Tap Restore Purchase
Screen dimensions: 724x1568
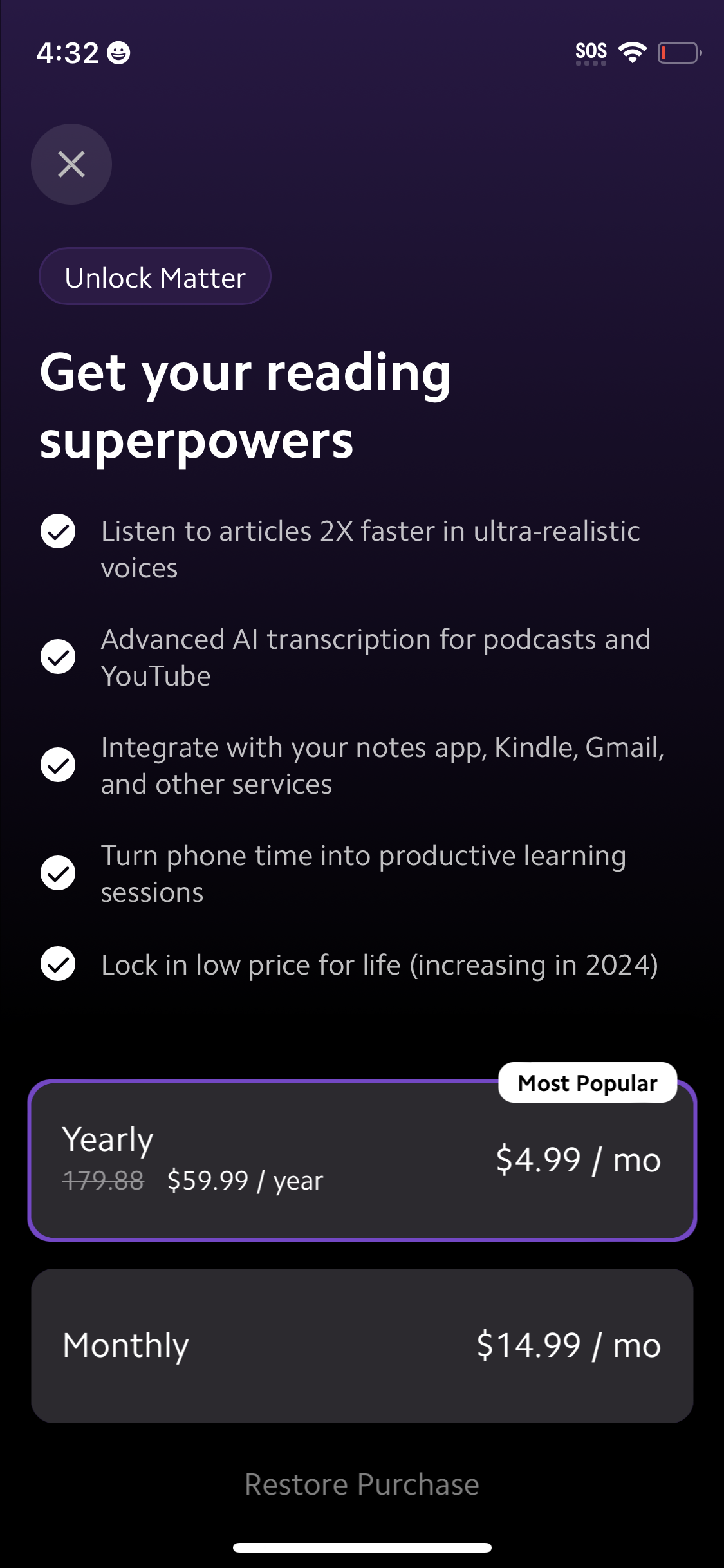pos(362,1483)
